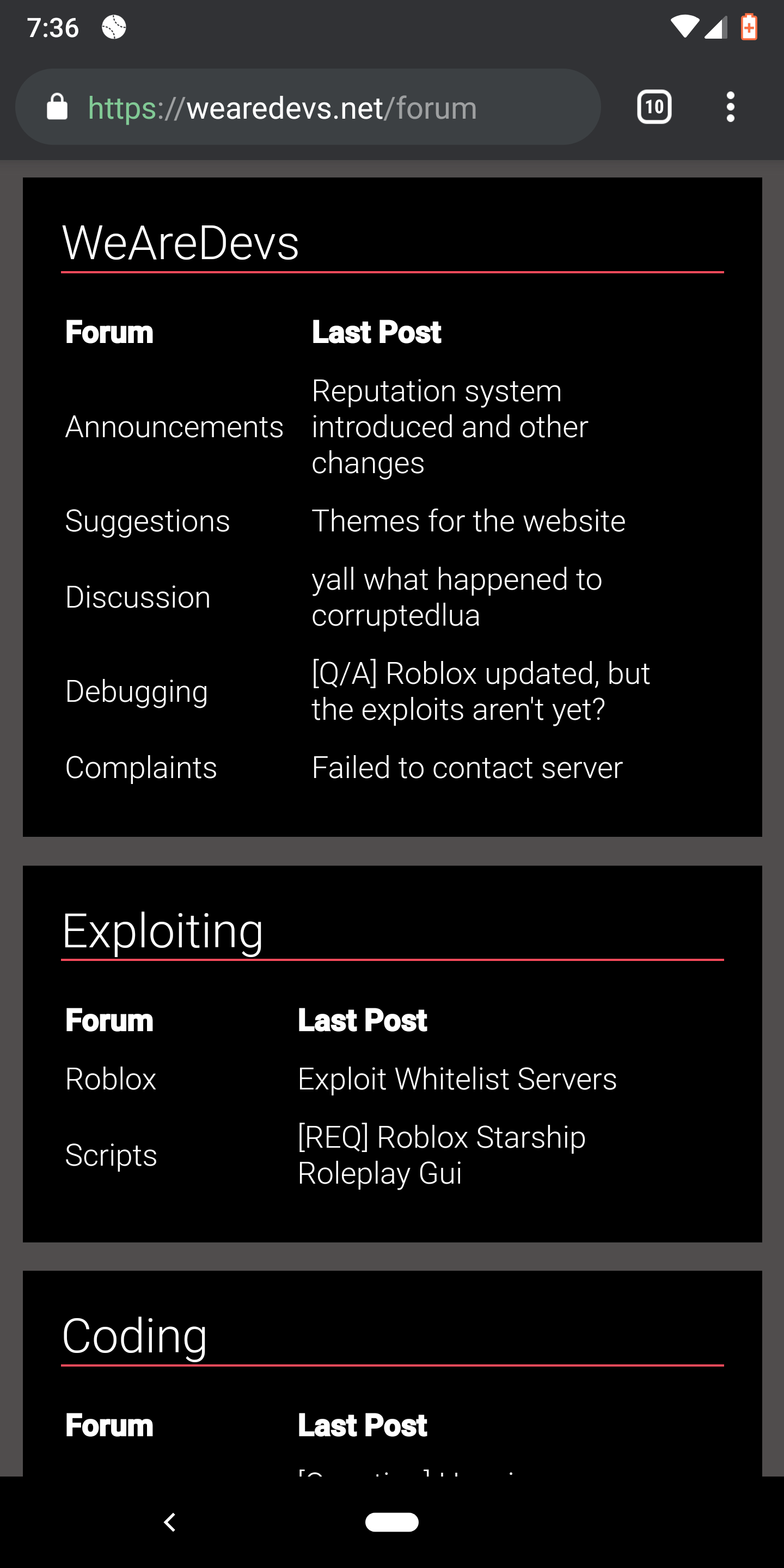Viewport: 784px width, 1568px height.
Task: Go to the Complaints forum
Action: 140,768
